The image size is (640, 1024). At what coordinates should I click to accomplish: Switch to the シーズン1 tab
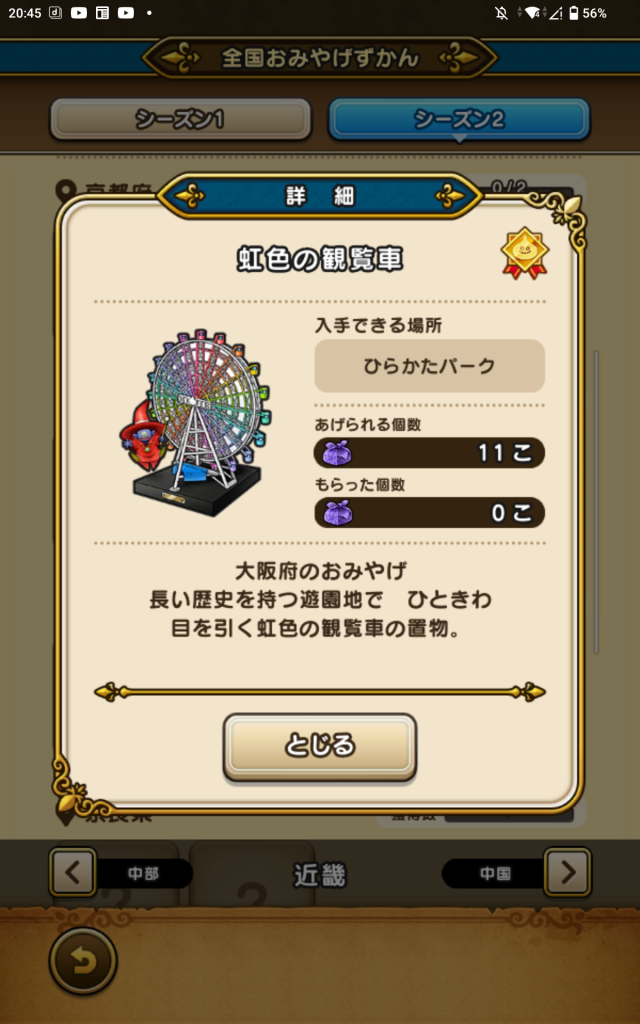(x=179, y=120)
